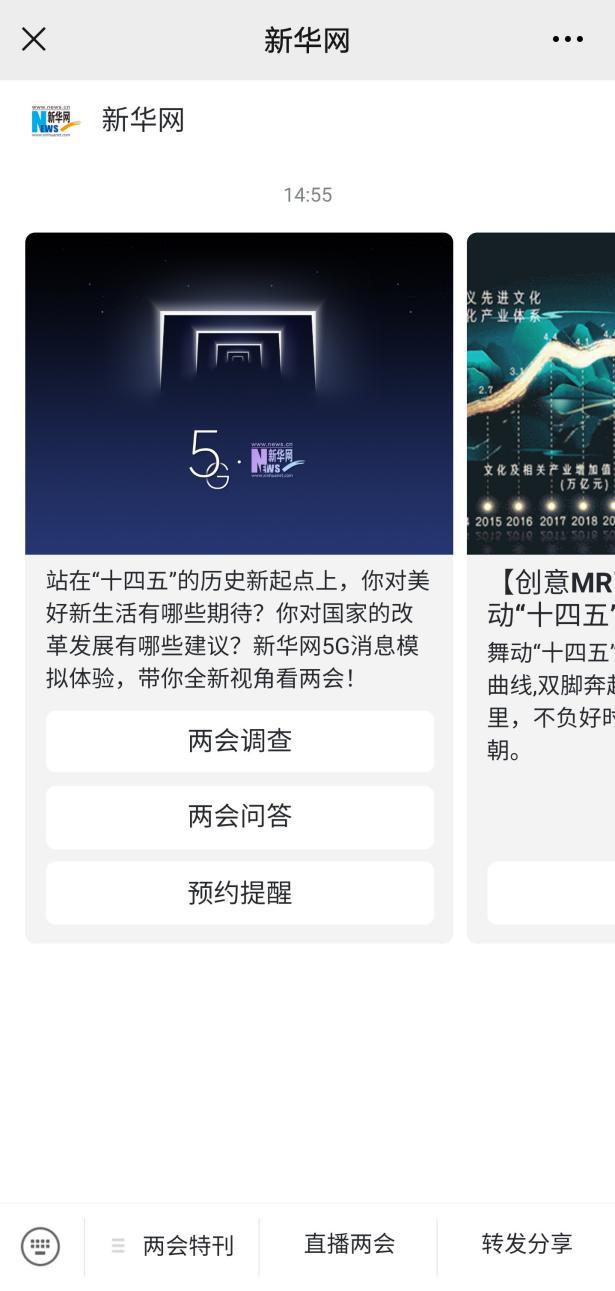The image size is (615, 1291).
Task: Open the 5G 新华网 banner card
Action: point(239,394)
